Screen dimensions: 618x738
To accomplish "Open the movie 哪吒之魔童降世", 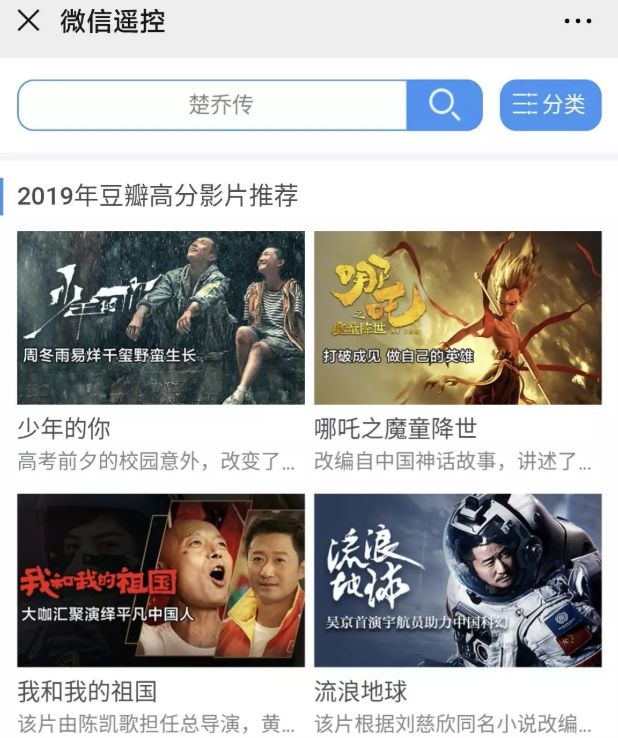I will coord(458,318).
